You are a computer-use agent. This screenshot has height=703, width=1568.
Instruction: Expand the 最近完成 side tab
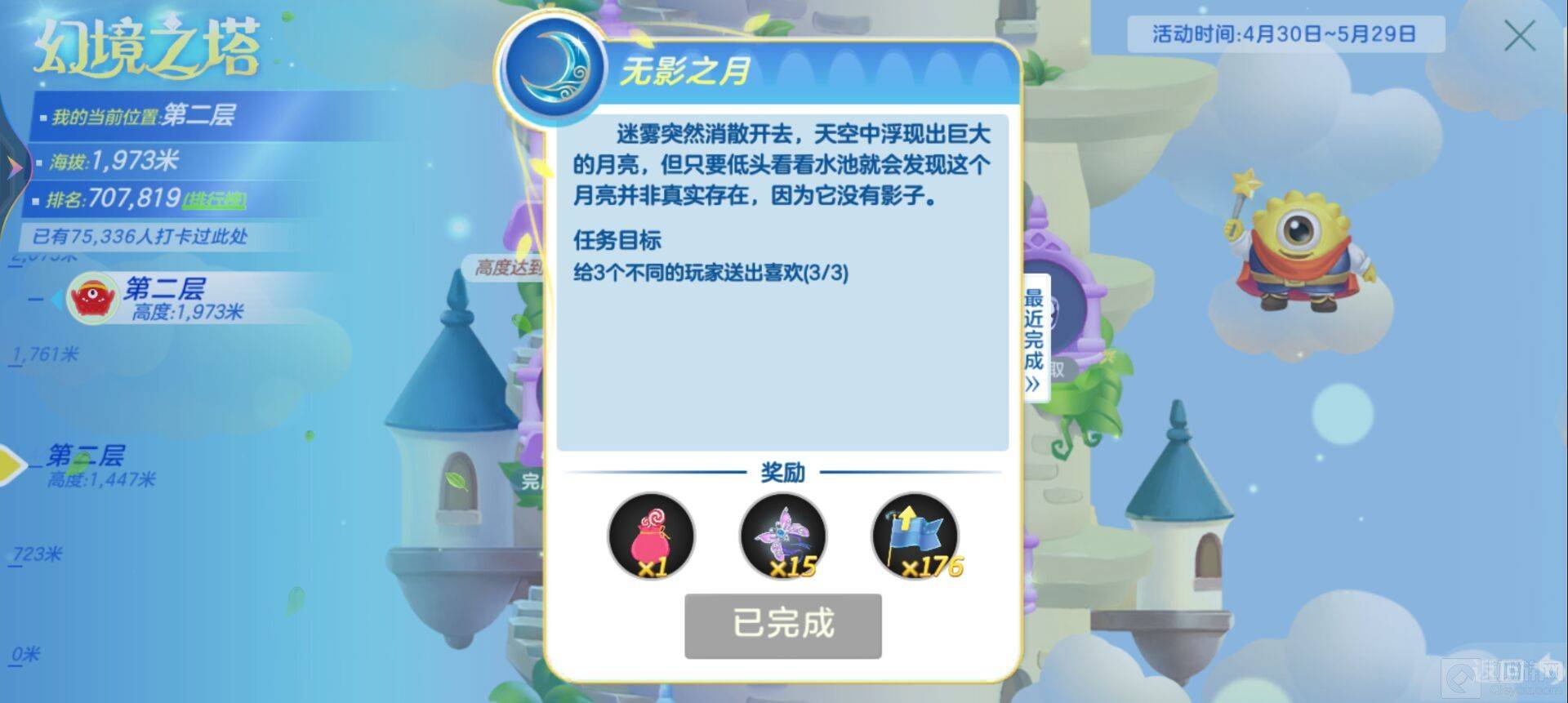tap(1033, 340)
